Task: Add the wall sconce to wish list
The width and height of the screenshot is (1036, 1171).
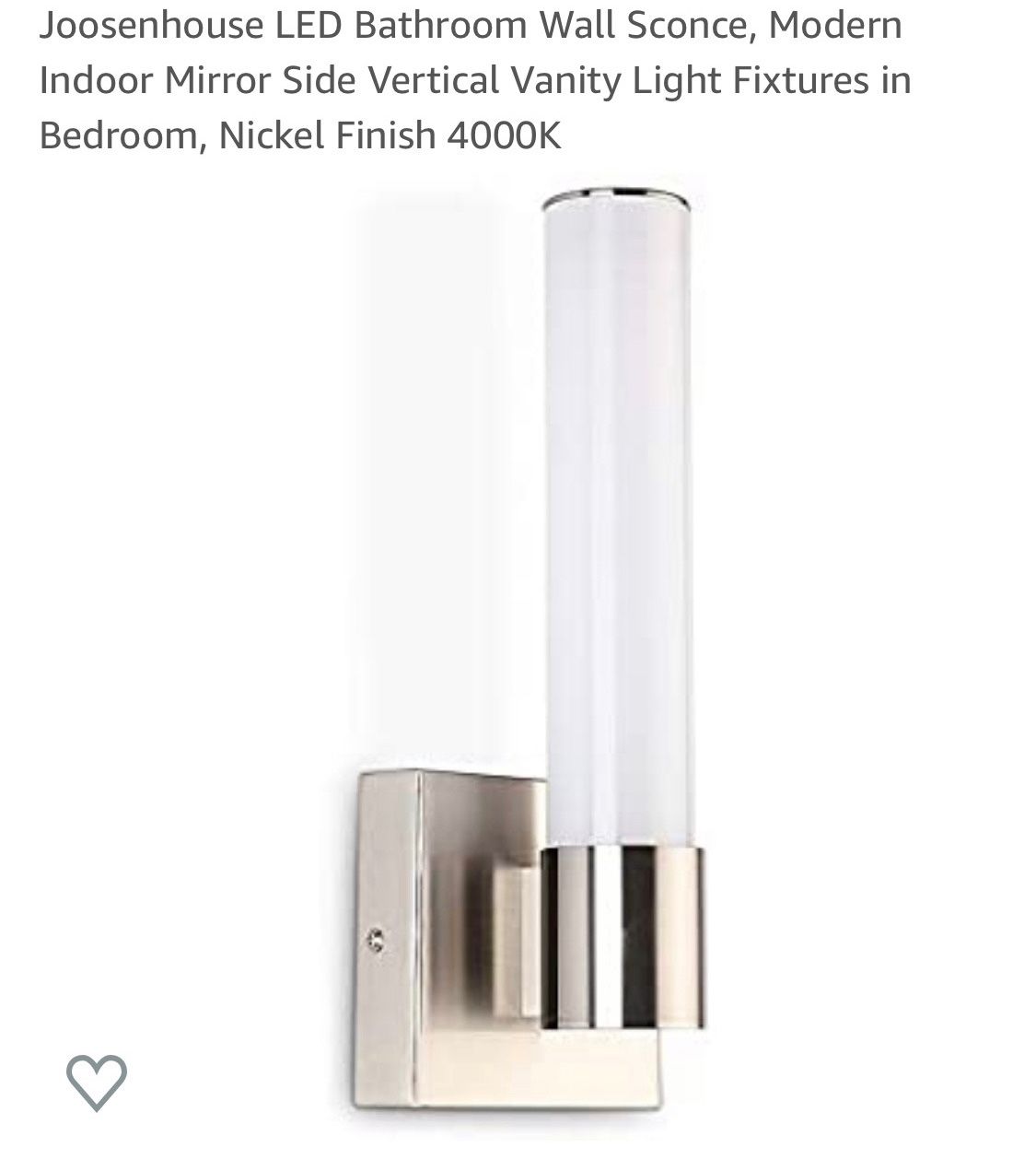Action: pyautogui.click(x=96, y=1082)
